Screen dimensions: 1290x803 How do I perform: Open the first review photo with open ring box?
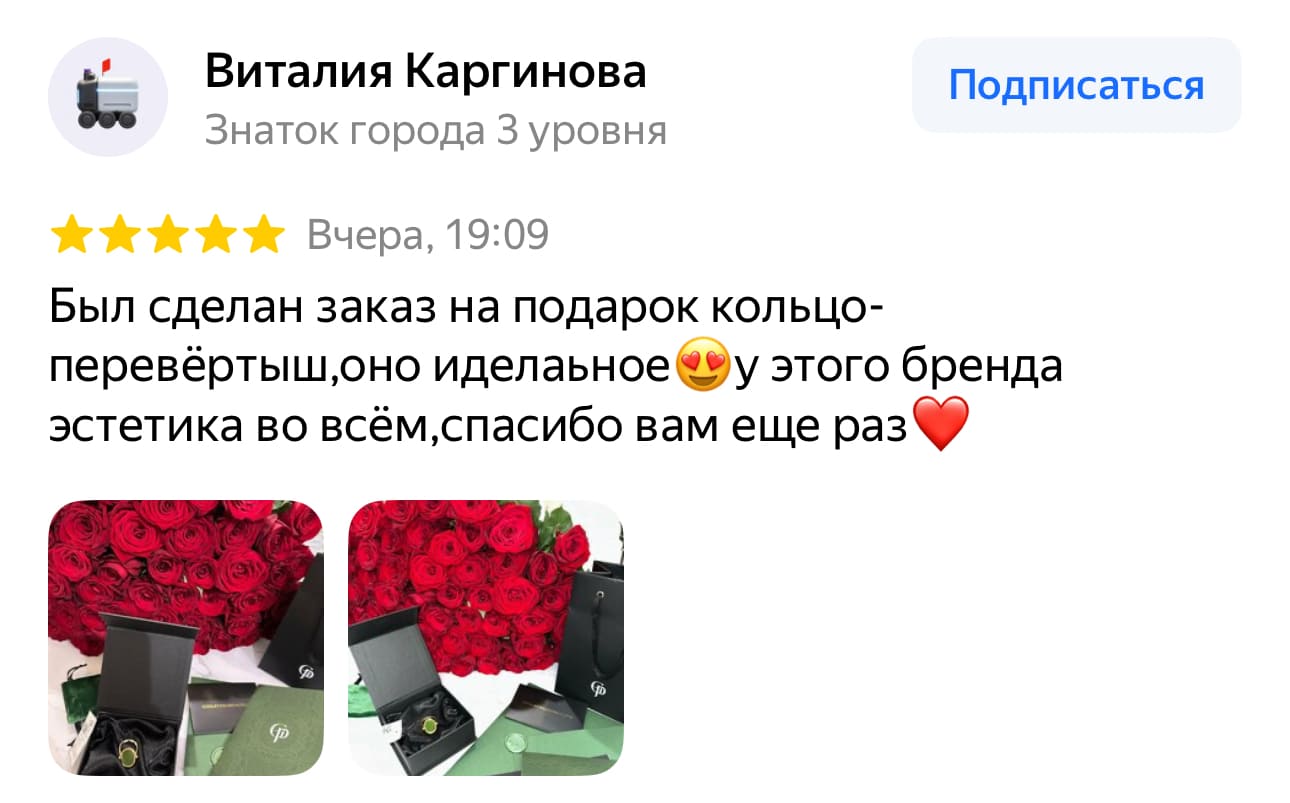point(185,637)
